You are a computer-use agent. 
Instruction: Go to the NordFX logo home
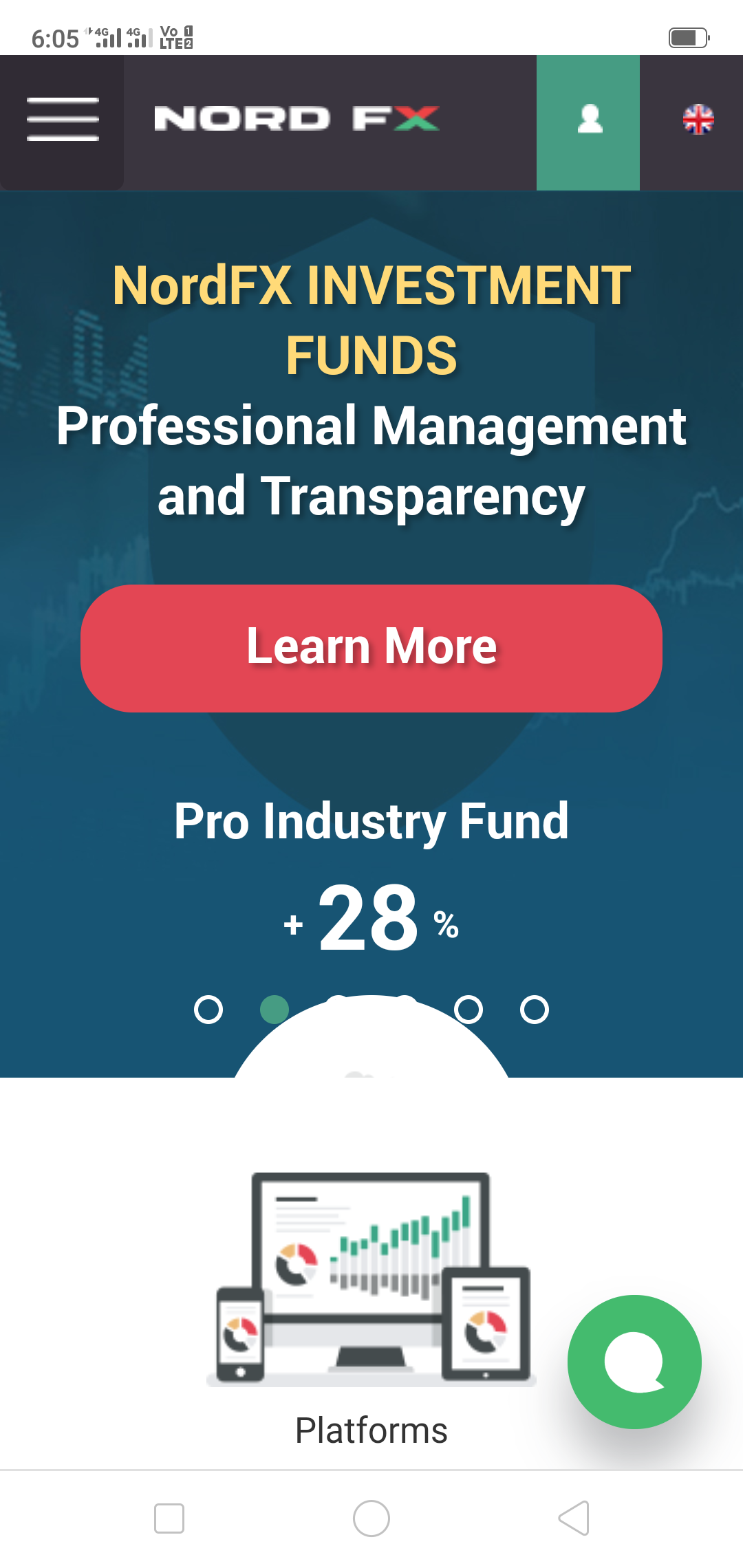pos(297,119)
